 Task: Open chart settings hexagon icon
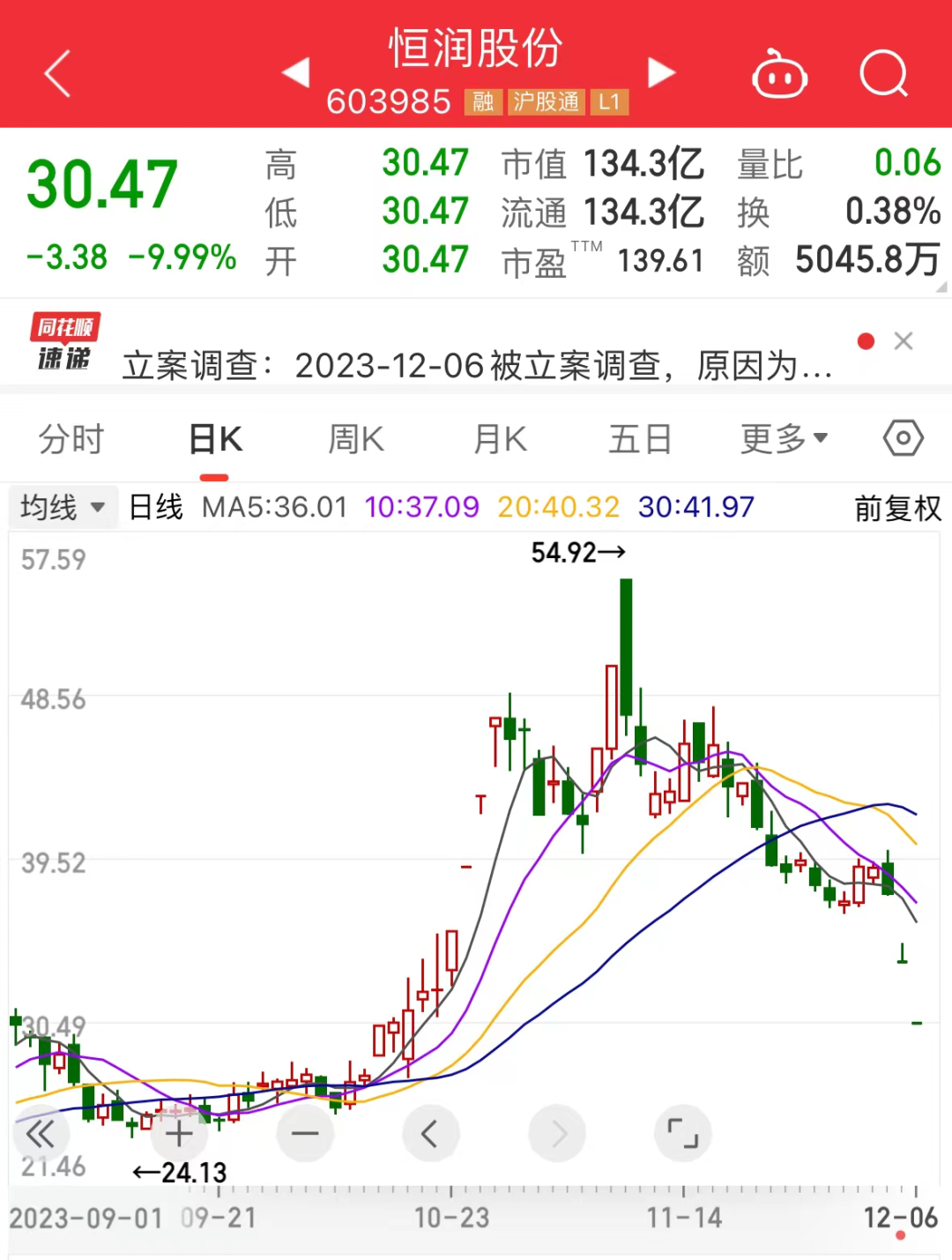(904, 438)
